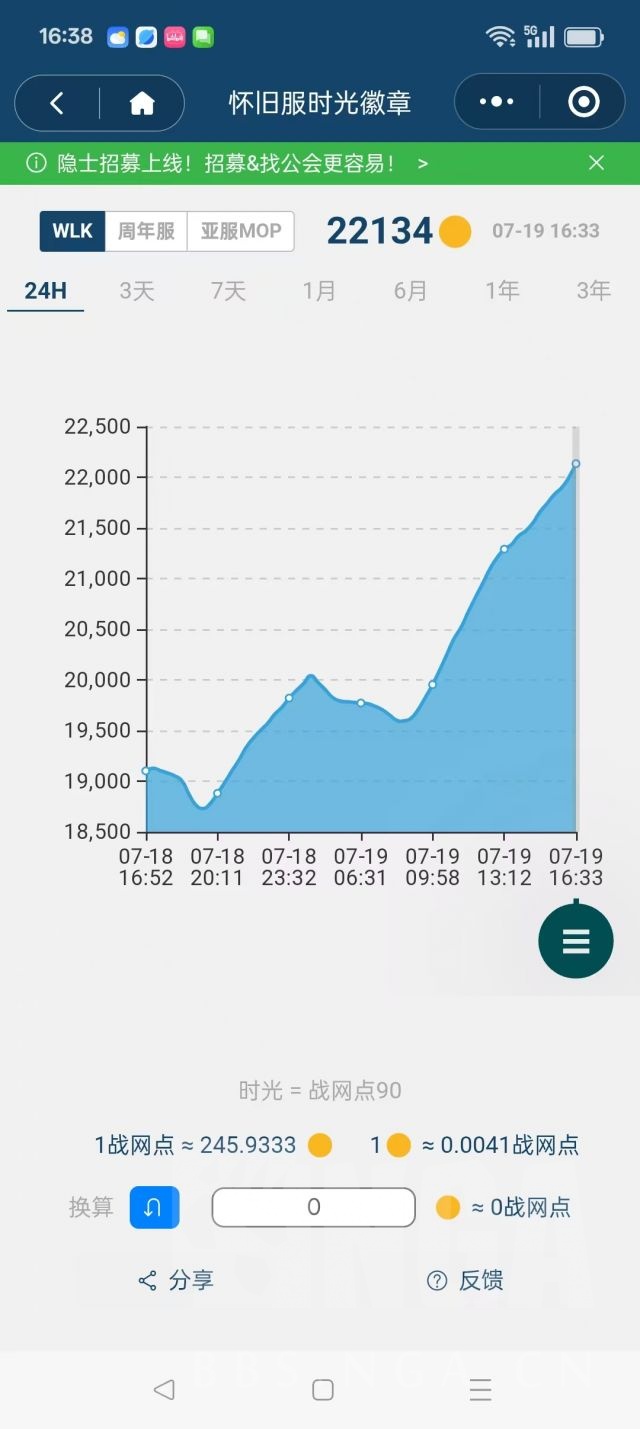Viewport: 640px width, 1429px height.
Task: Return to the mini program home
Action: 142,103
